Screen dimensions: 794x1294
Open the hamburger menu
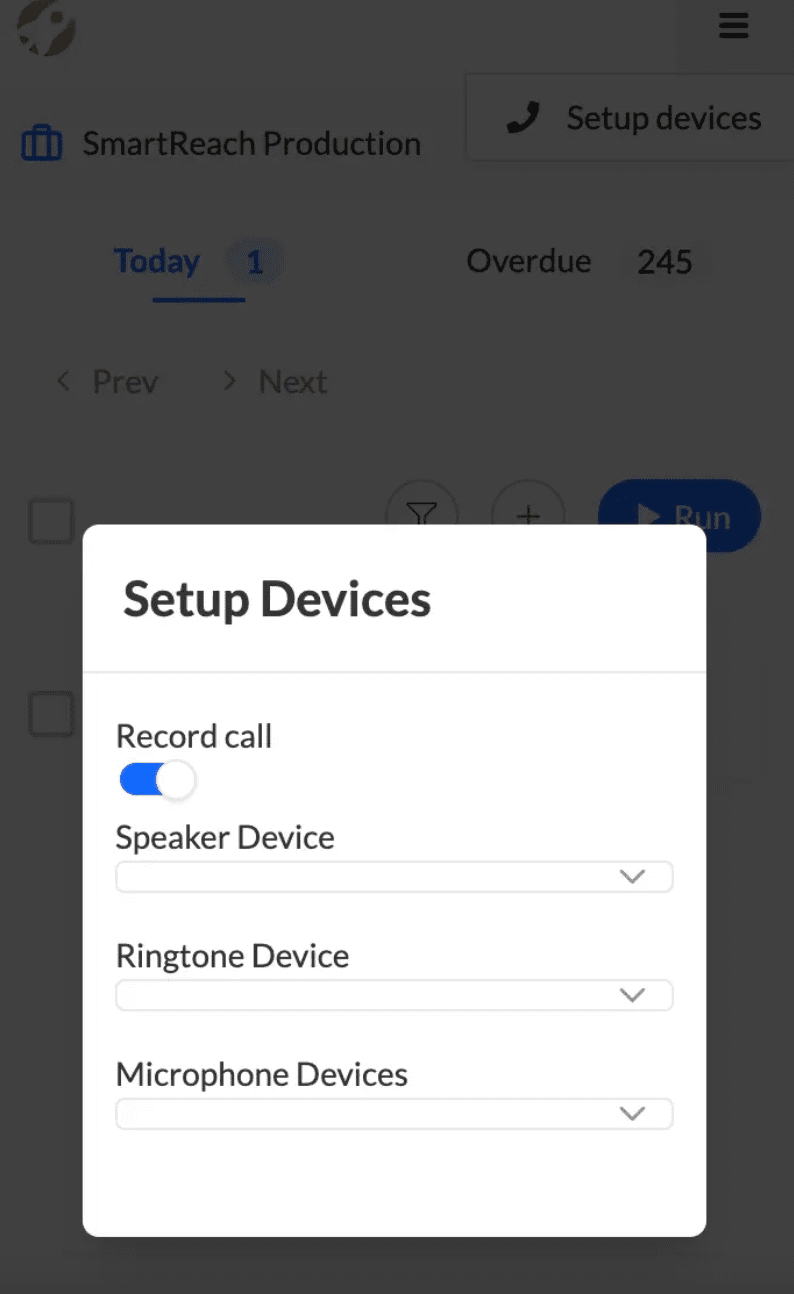coord(733,26)
